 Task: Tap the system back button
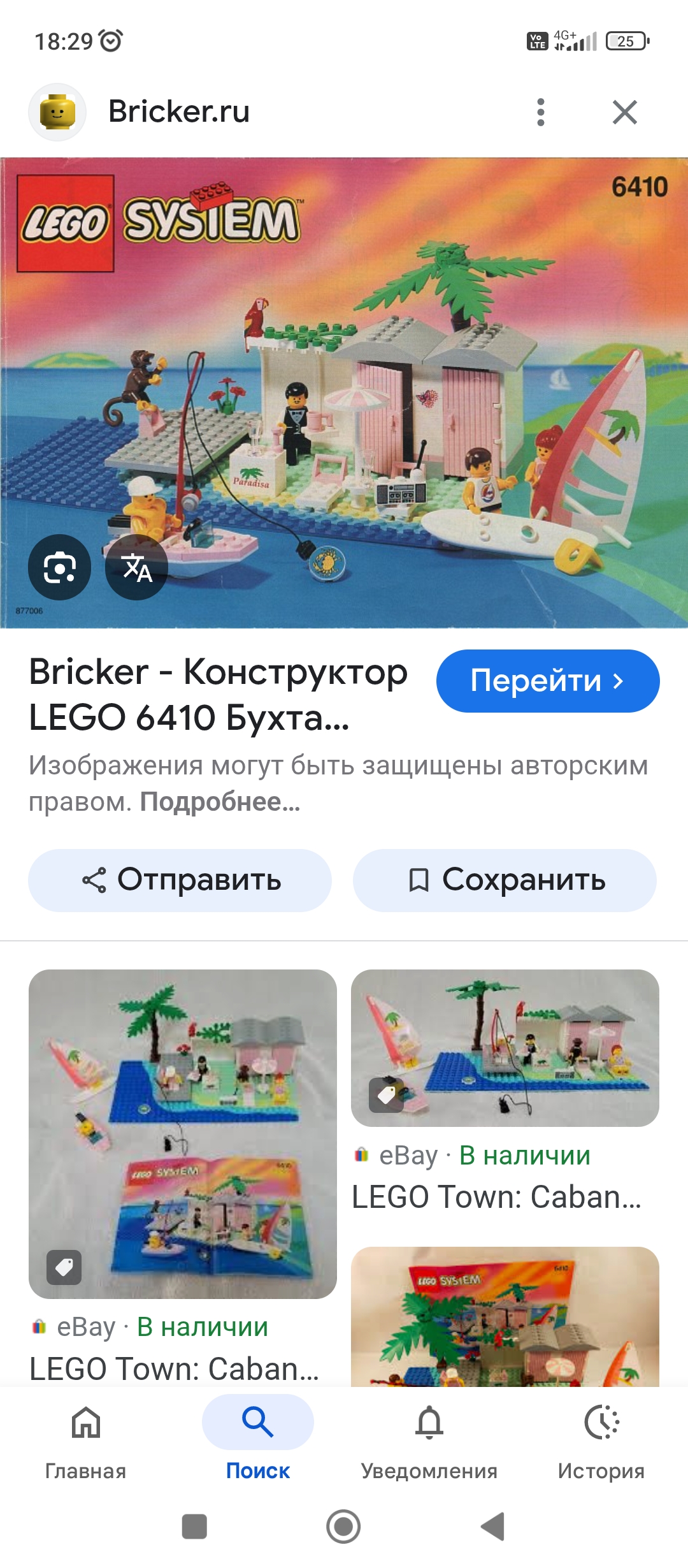pyautogui.click(x=492, y=1527)
